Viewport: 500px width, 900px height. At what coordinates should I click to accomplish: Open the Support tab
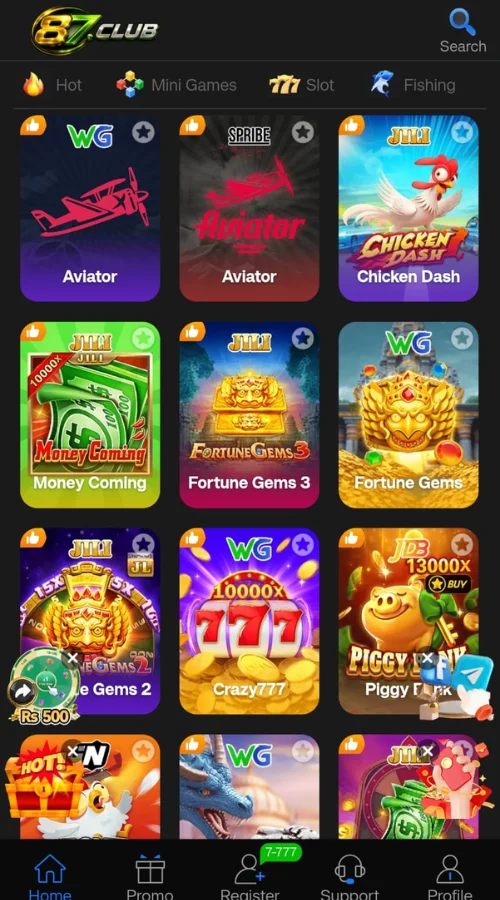(x=350, y=876)
